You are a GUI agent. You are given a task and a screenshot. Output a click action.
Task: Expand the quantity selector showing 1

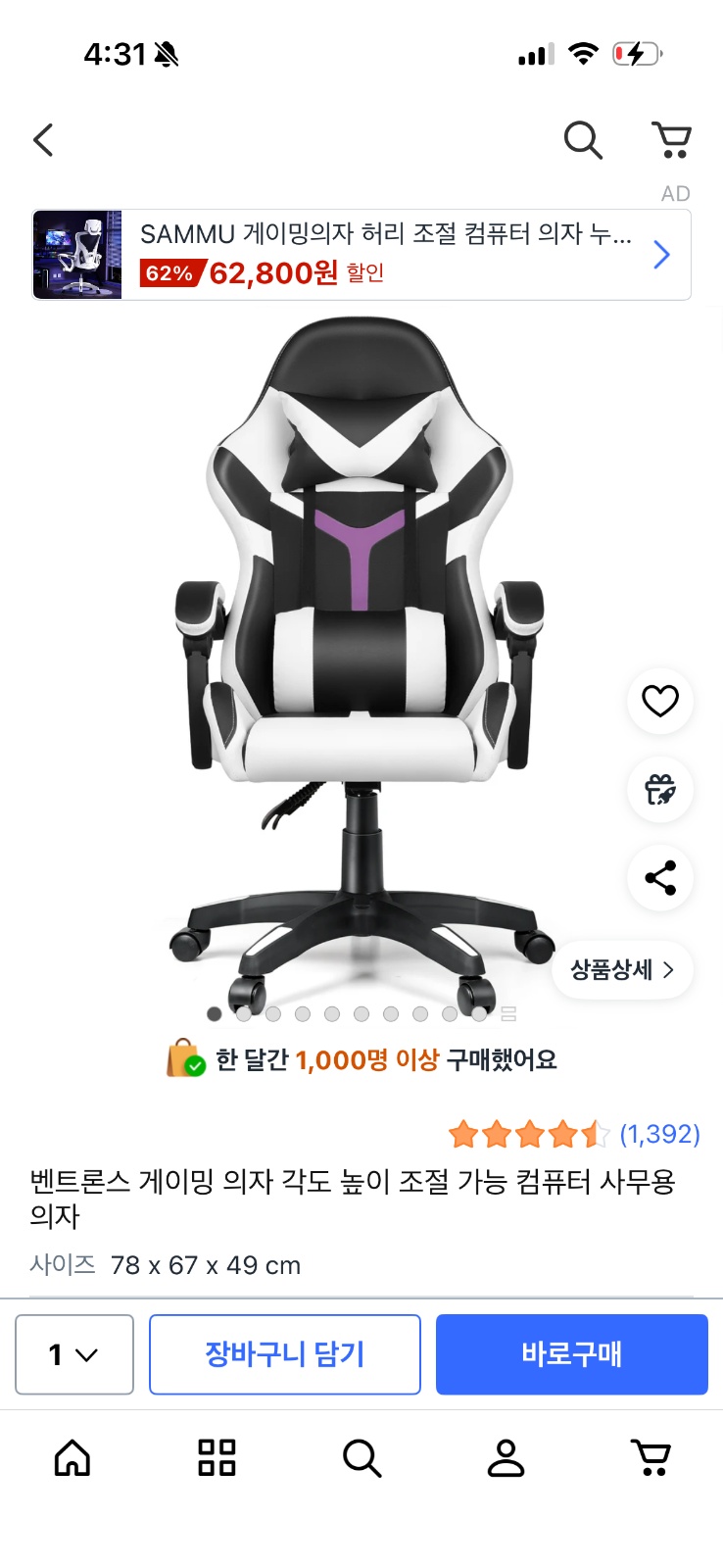[73, 1354]
